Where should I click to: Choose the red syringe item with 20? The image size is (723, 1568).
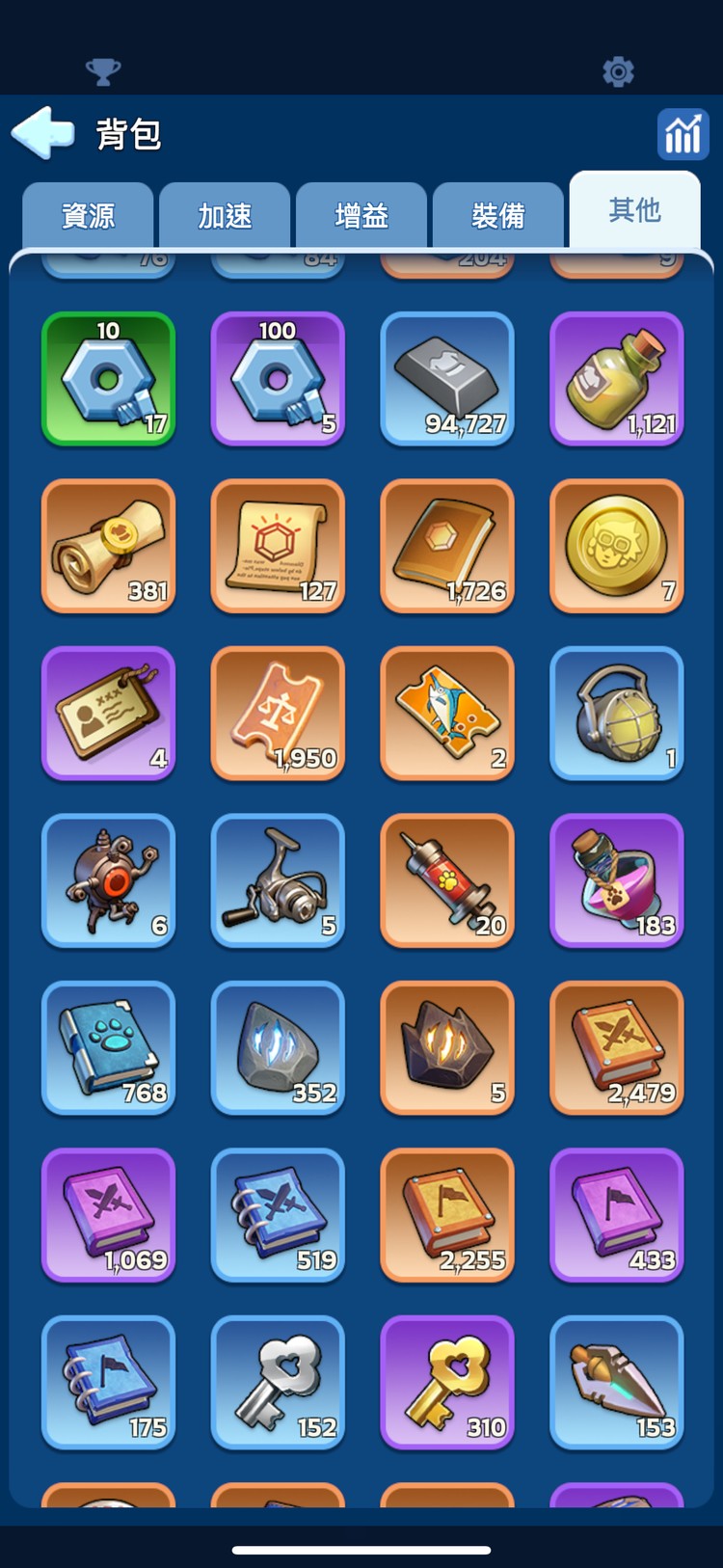[447, 880]
